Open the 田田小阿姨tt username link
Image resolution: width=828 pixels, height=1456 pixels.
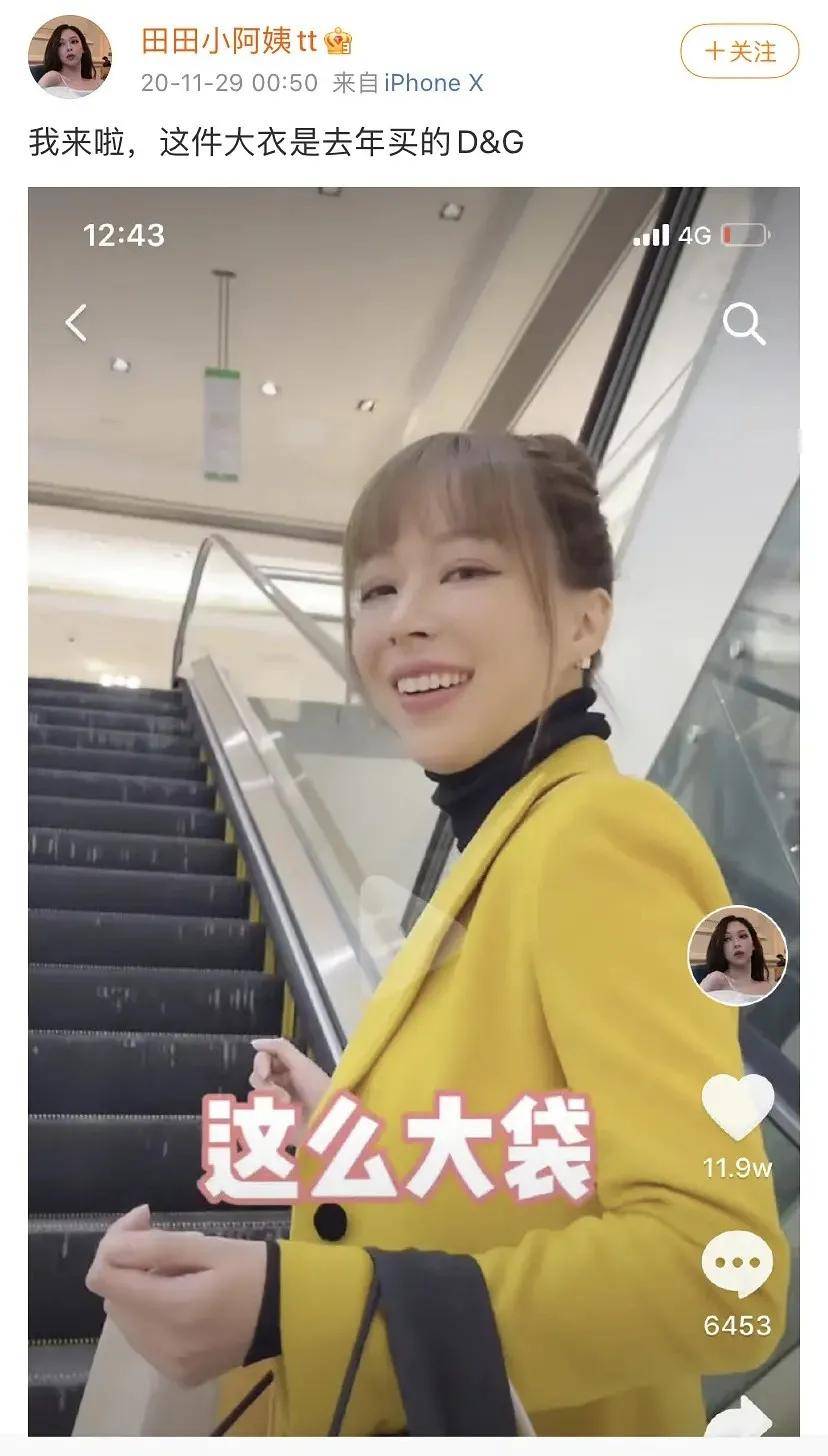(229, 41)
